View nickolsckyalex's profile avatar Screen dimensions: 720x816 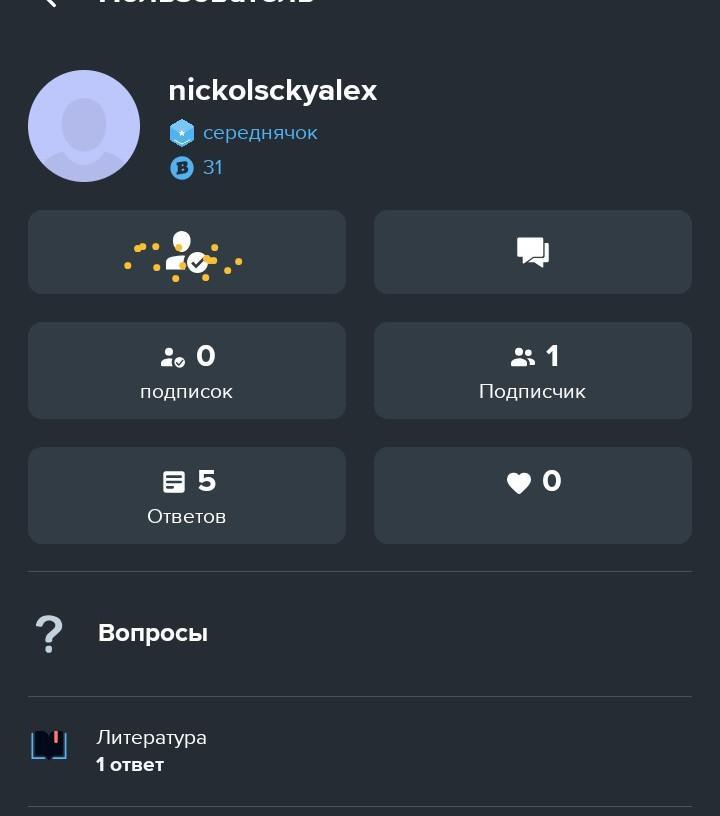[x=84, y=126]
